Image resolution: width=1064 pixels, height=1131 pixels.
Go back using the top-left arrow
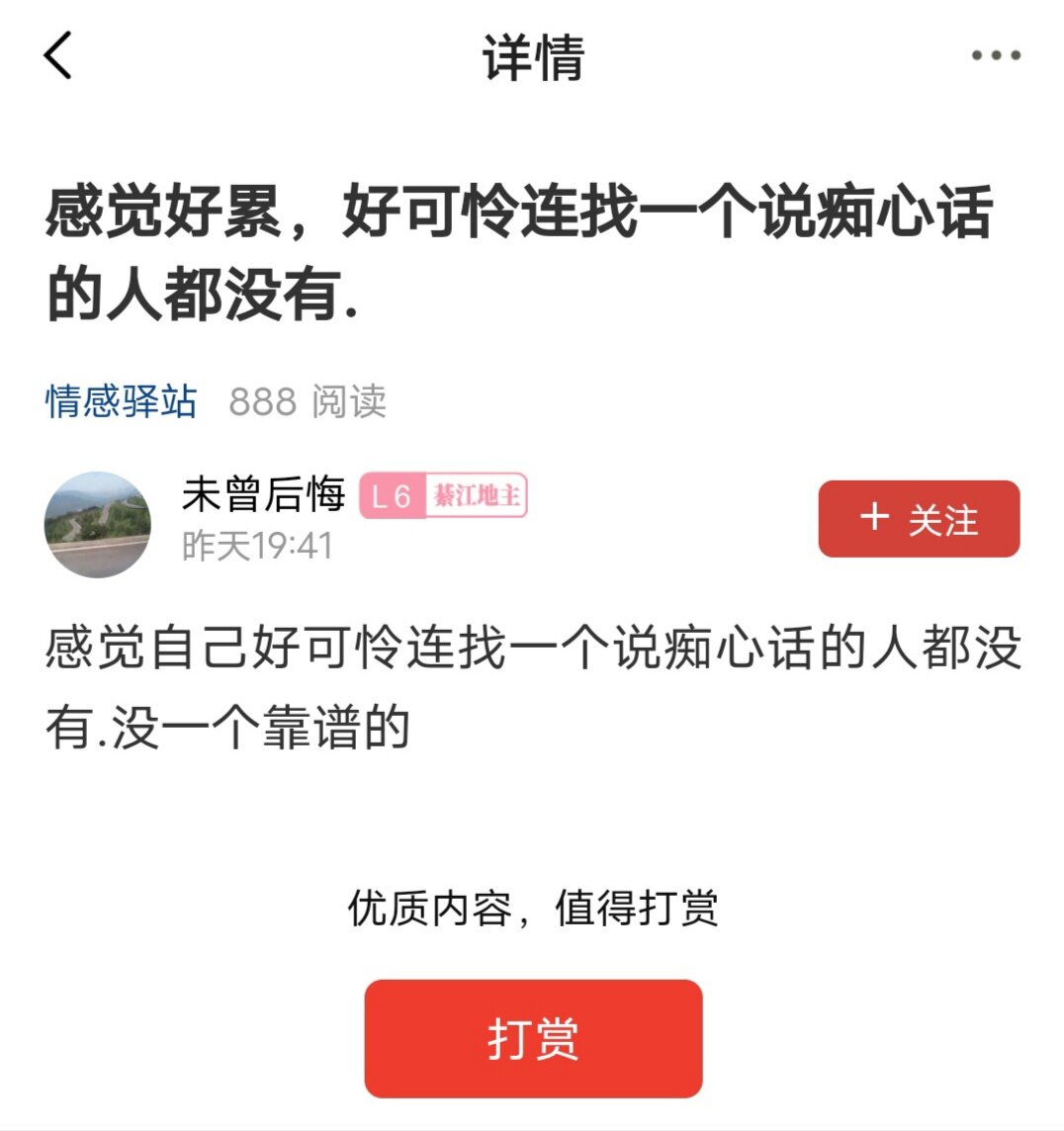tap(58, 55)
